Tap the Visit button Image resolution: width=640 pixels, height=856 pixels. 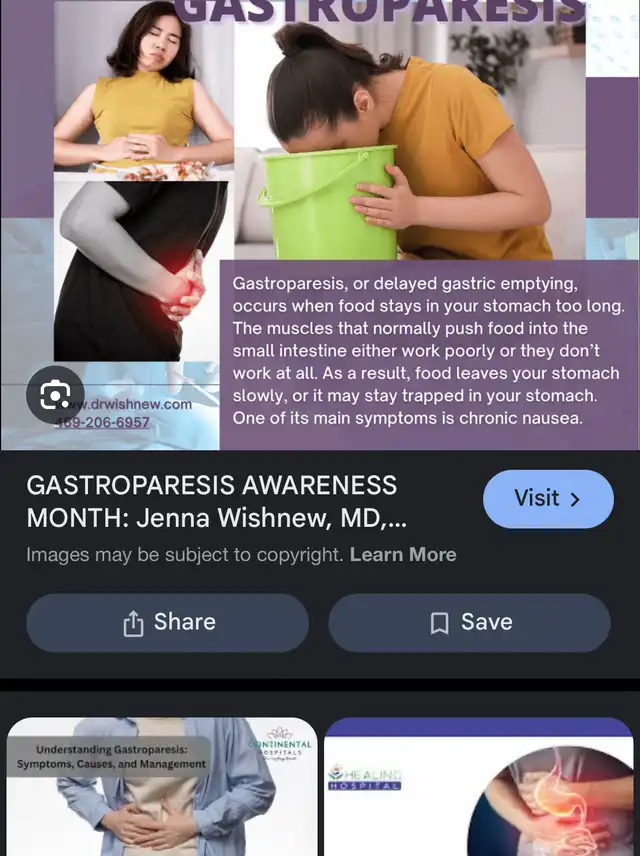[x=548, y=499]
